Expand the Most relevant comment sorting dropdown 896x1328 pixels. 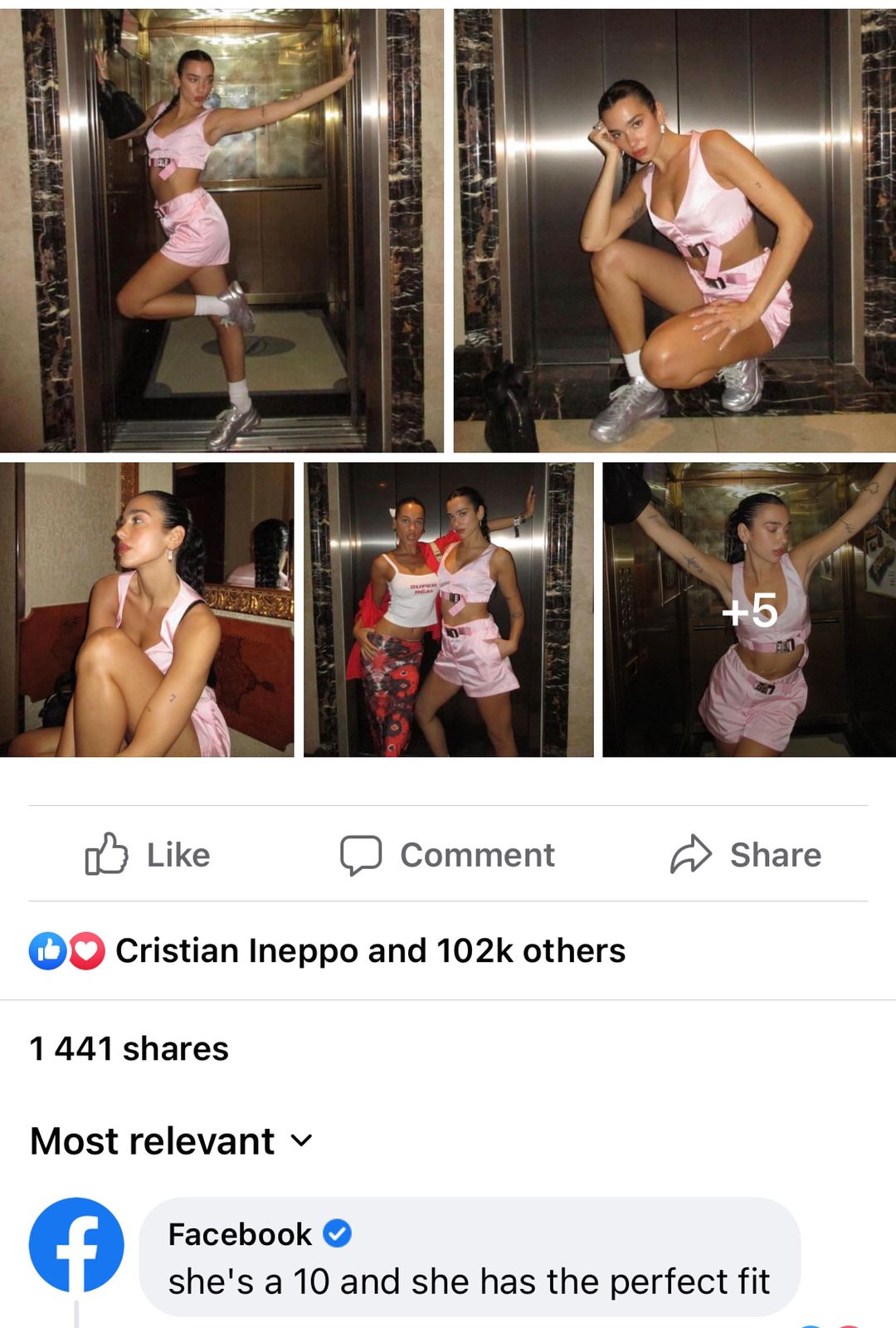(x=172, y=1141)
